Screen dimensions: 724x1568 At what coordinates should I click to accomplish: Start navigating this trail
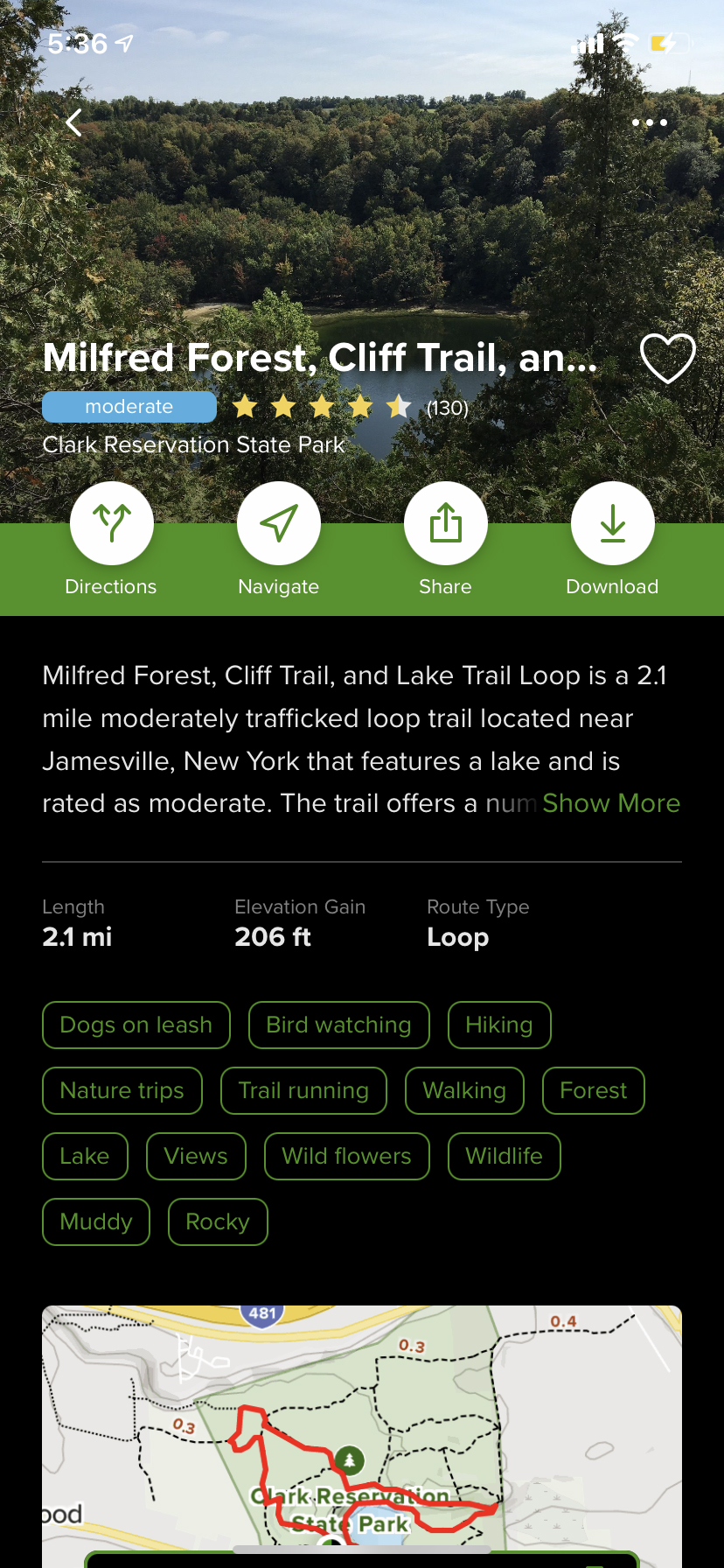point(279,524)
